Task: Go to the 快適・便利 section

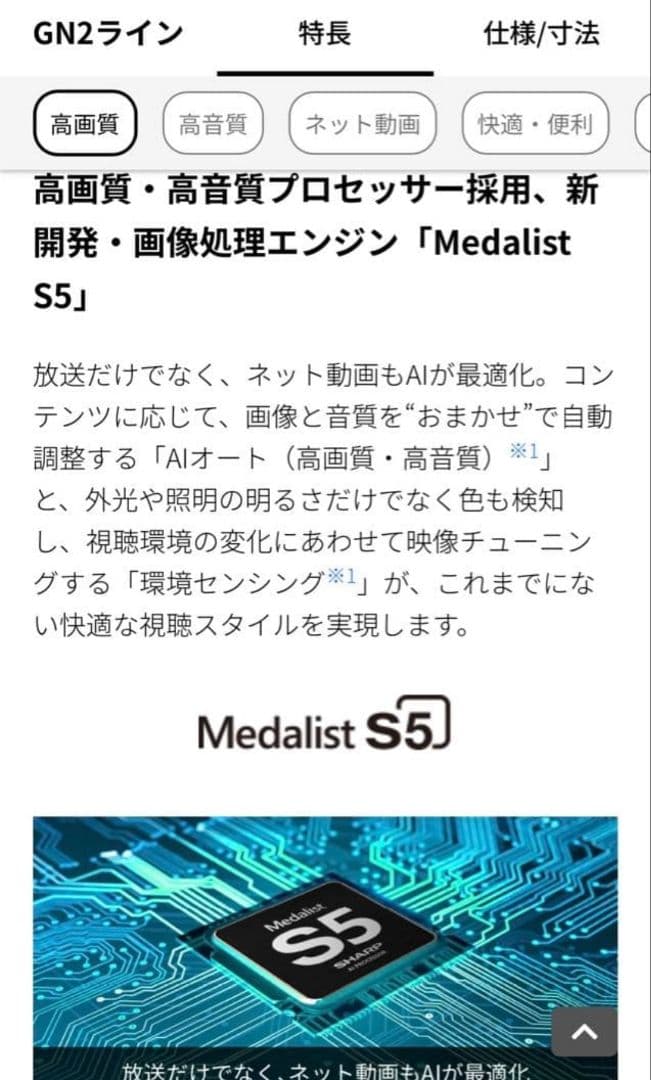Action: (x=536, y=124)
